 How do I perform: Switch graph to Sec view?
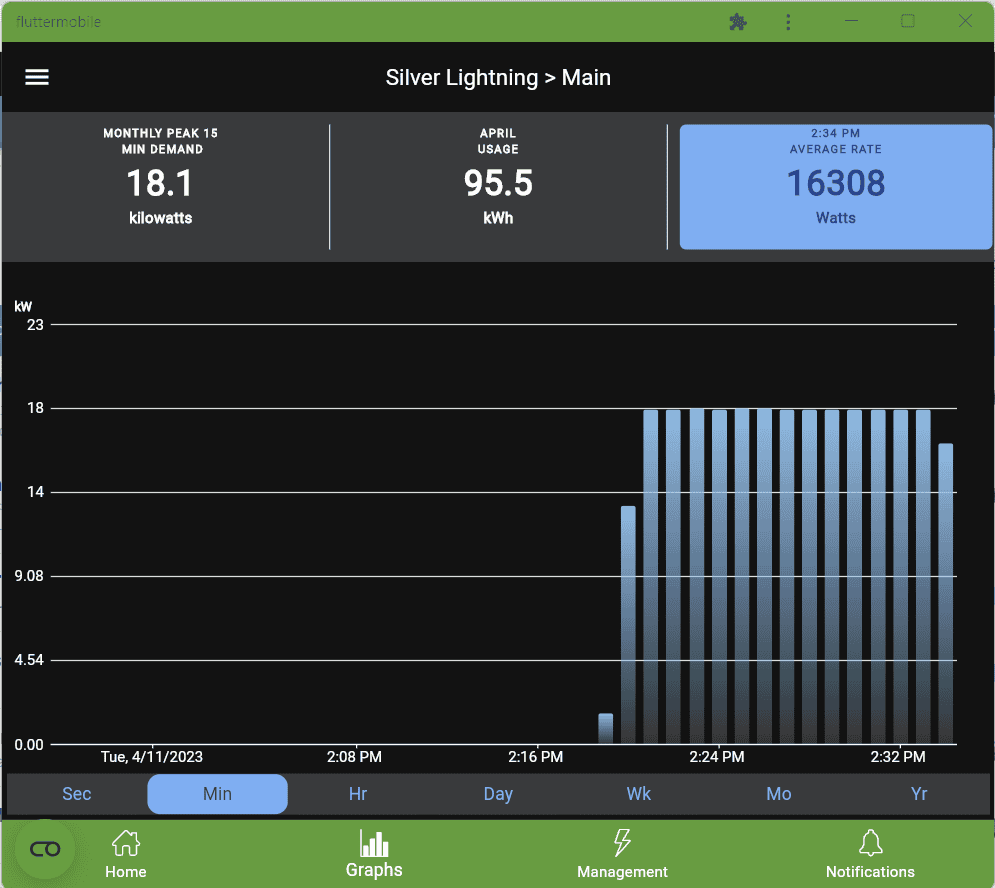pyautogui.click(x=77, y=794)
